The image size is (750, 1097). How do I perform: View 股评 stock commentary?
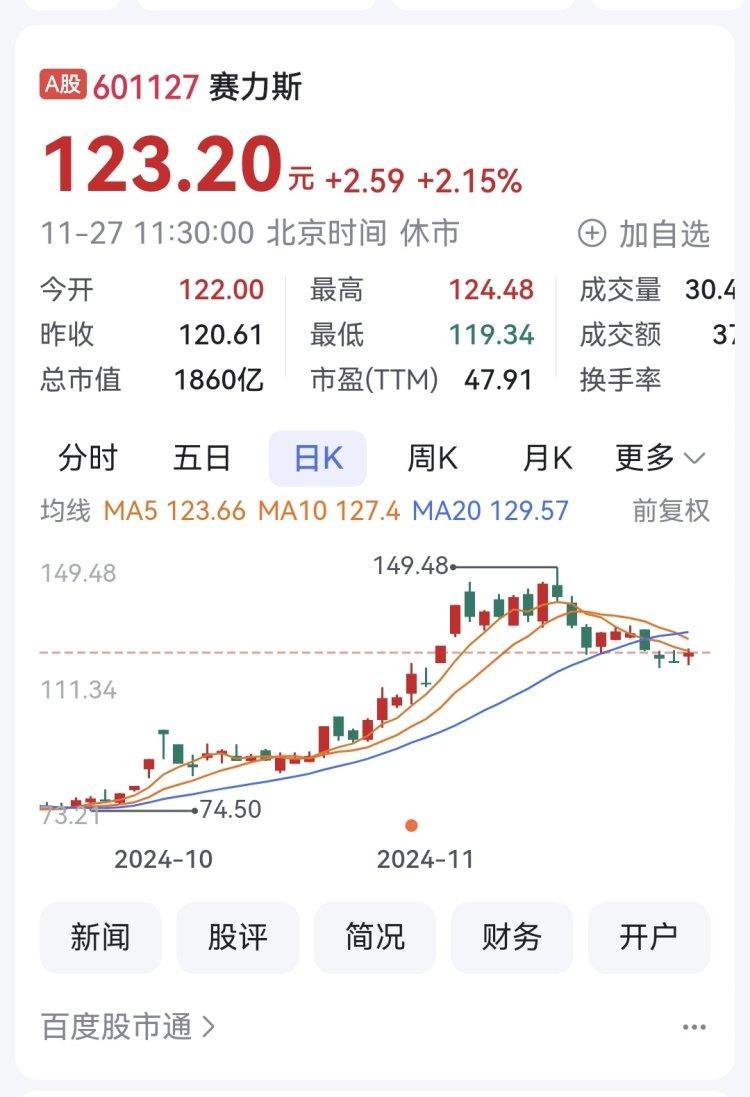click(x=236, y=937)
